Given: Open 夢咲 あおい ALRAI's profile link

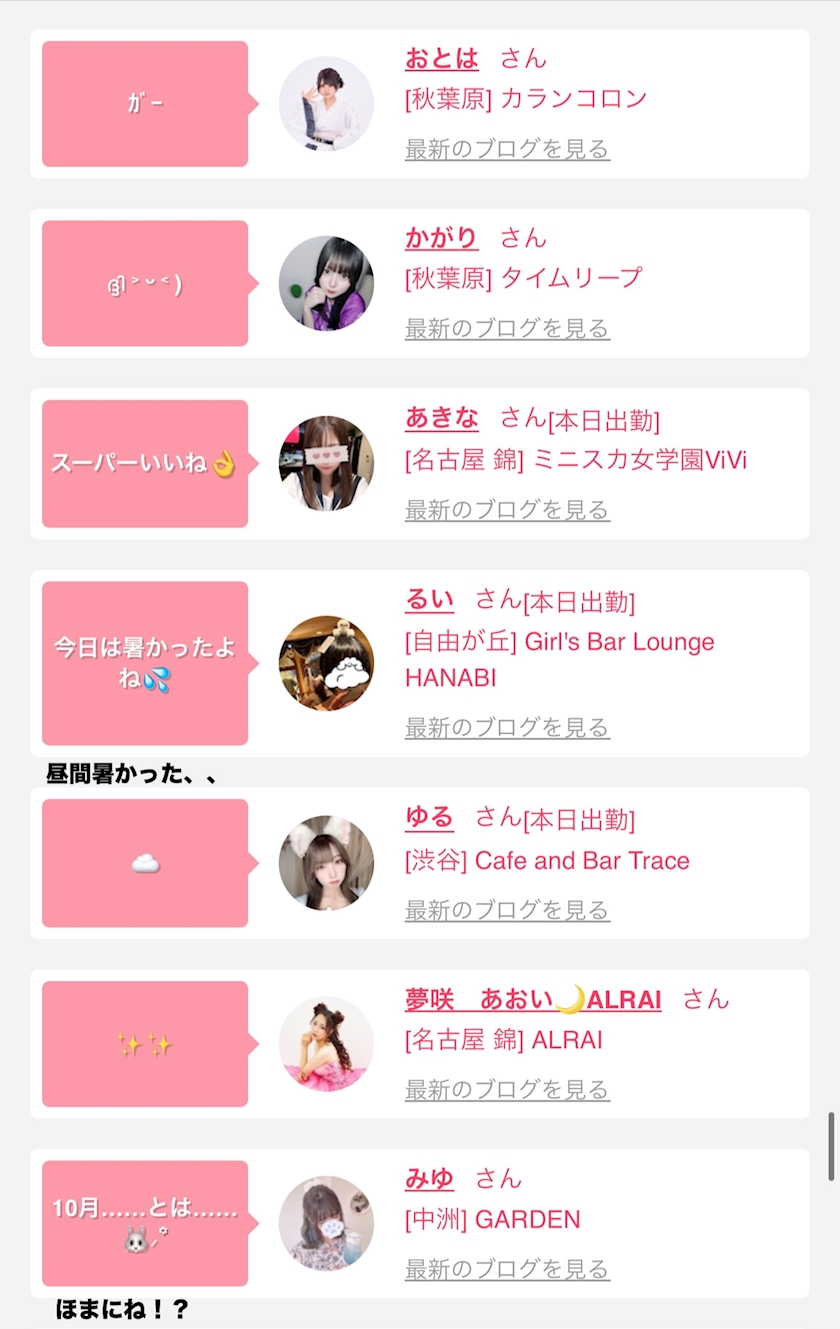Looking at the screenshot, I should tap(532, 999).
